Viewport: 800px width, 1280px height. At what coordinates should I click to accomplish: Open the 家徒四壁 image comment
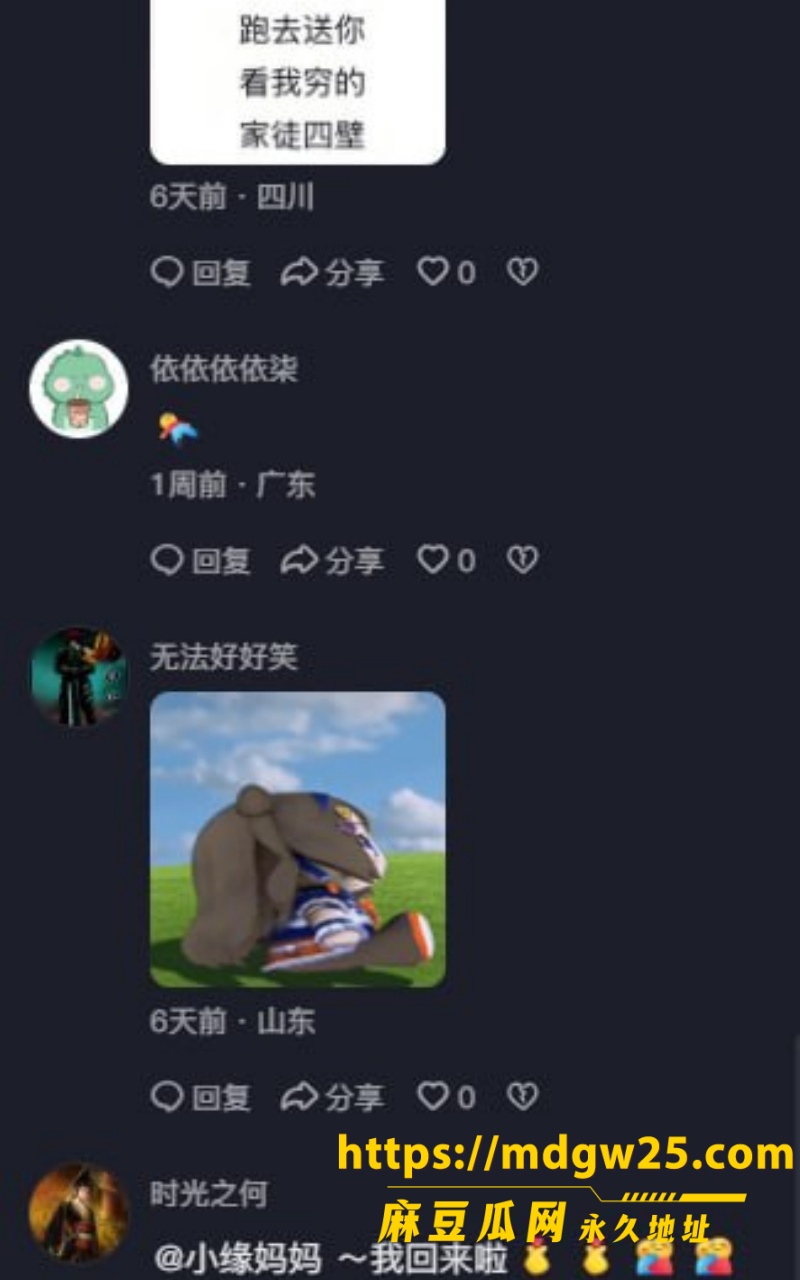click(298, 82)
